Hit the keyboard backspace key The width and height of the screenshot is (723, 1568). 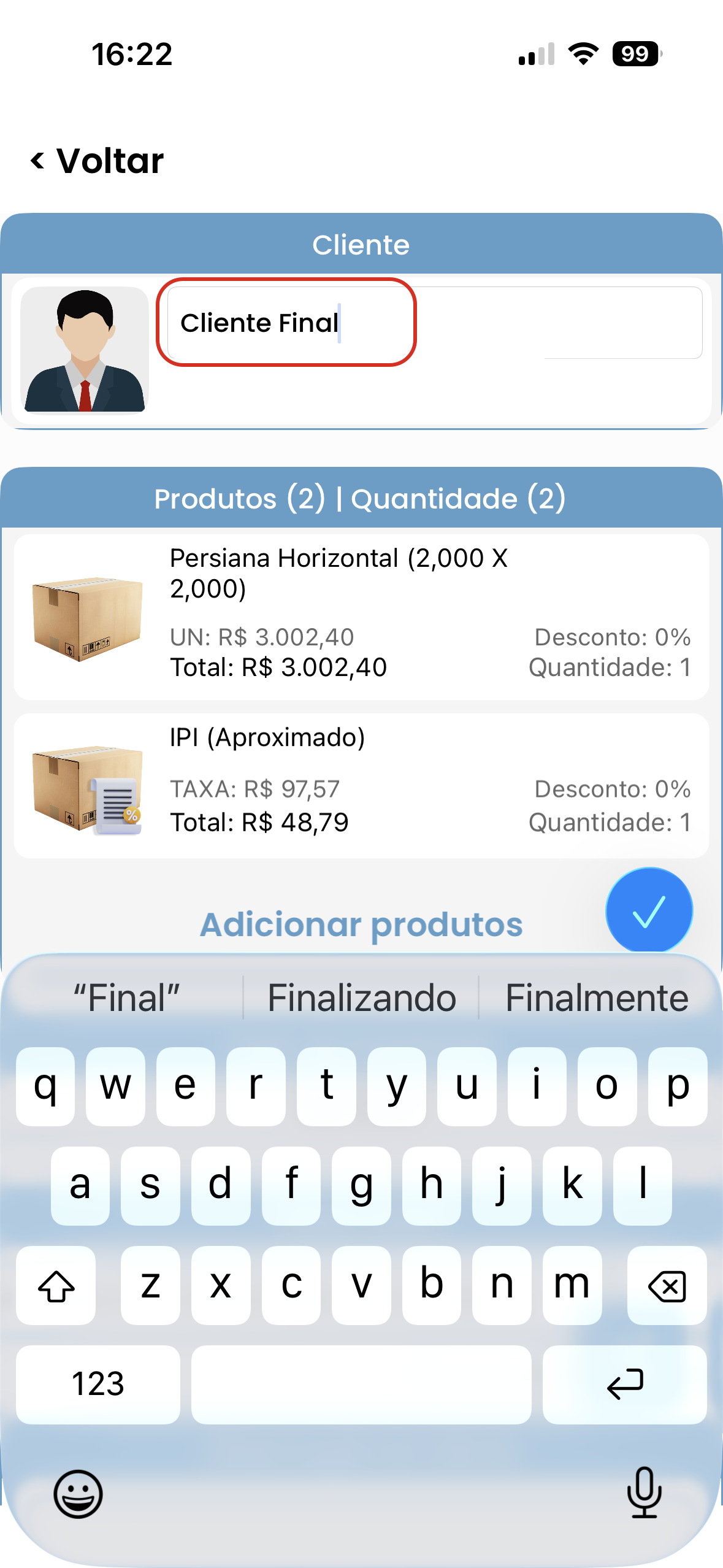click(667, 1285)
